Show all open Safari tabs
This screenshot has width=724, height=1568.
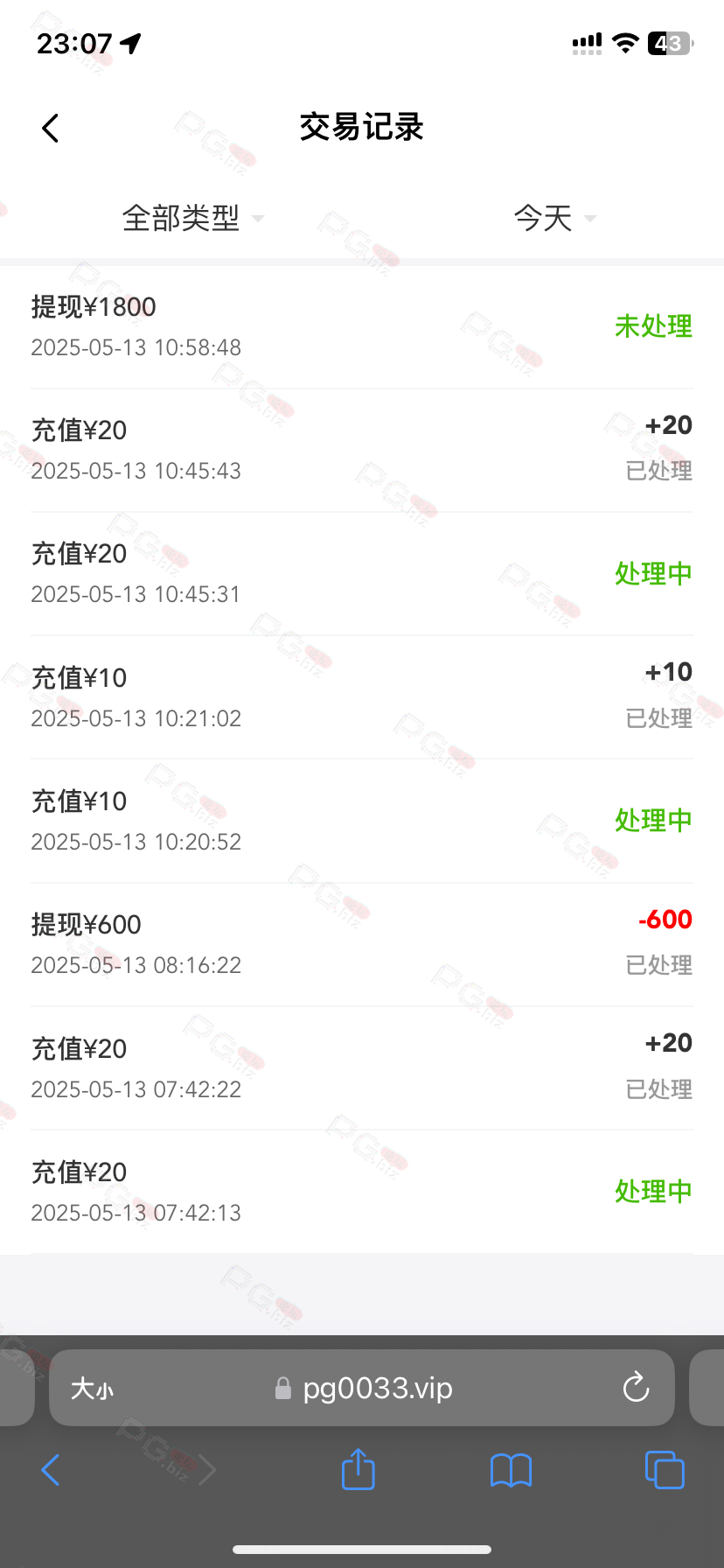[665, 1469]
